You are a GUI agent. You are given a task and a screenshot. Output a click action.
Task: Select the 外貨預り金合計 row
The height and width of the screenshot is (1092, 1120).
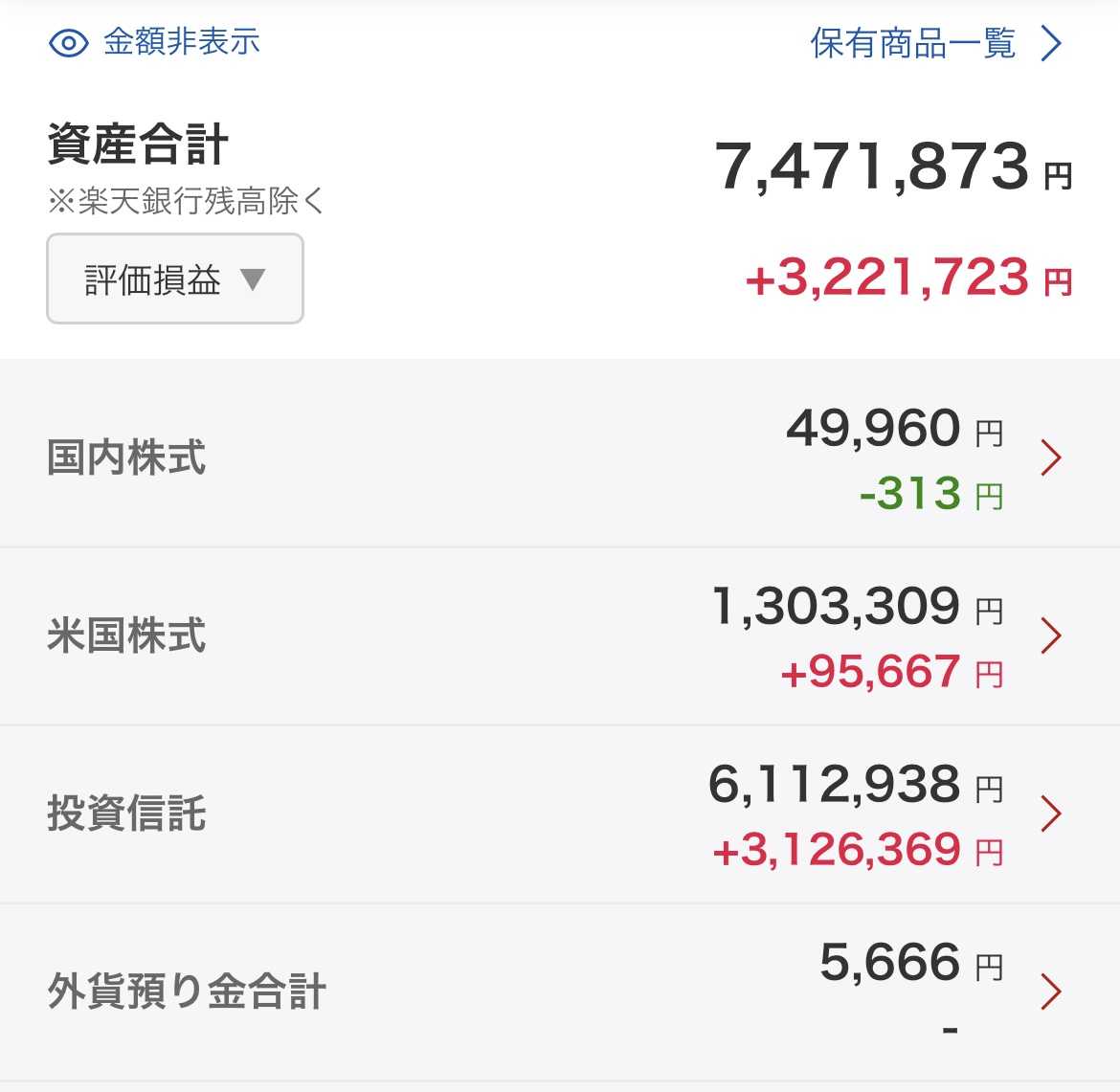click(559, 992)
